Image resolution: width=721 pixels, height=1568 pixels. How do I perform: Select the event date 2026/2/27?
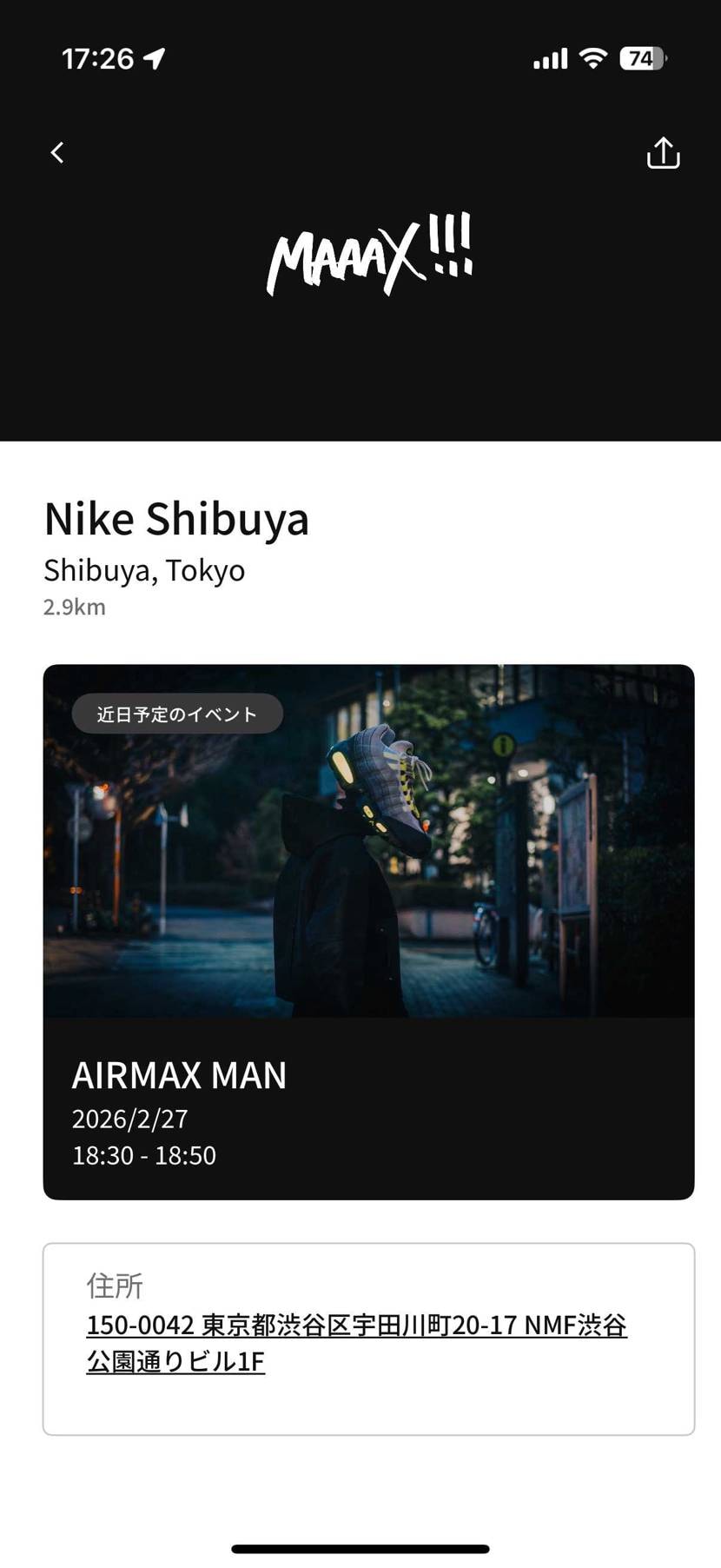tap(129, 1120)
